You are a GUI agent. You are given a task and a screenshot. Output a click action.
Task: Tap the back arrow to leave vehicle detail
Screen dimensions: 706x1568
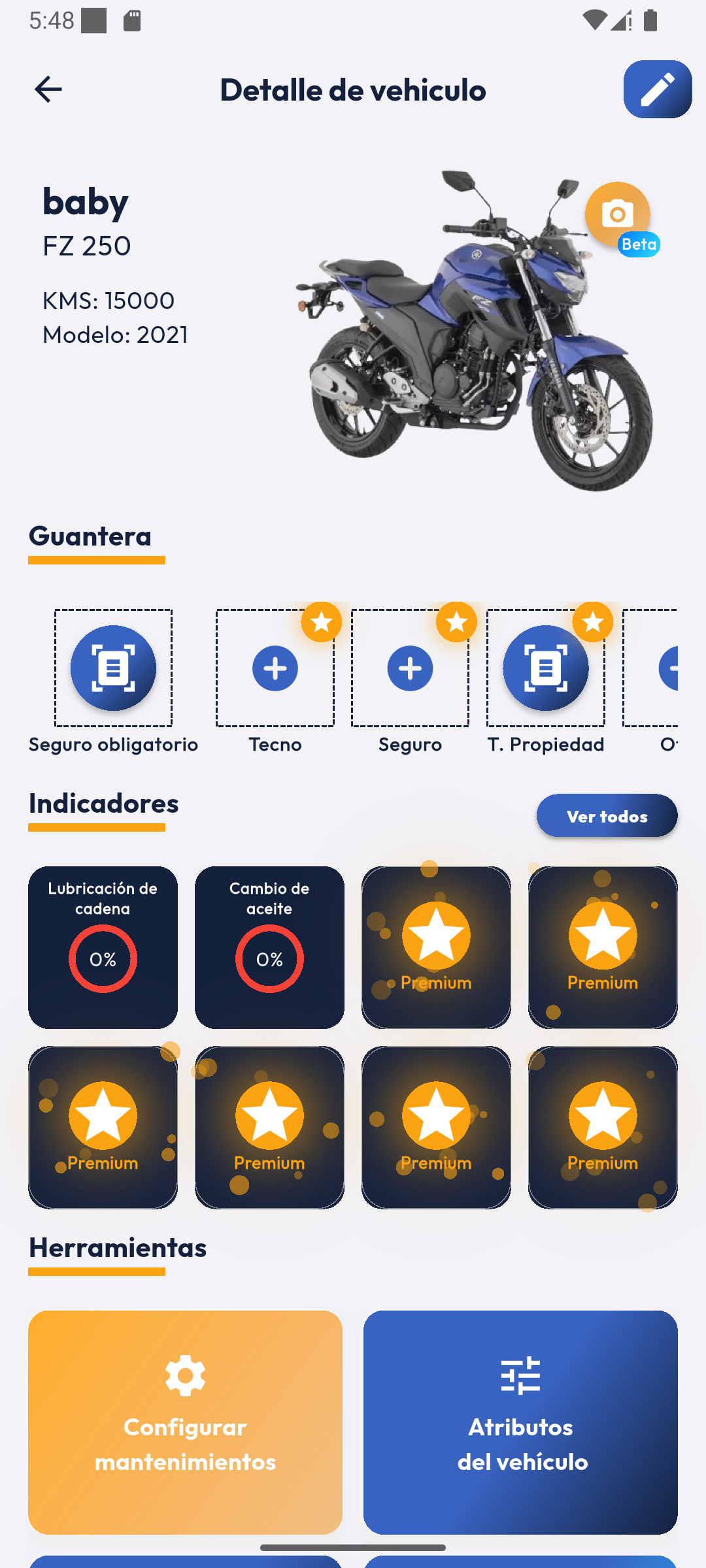click(x=47, y=90)
